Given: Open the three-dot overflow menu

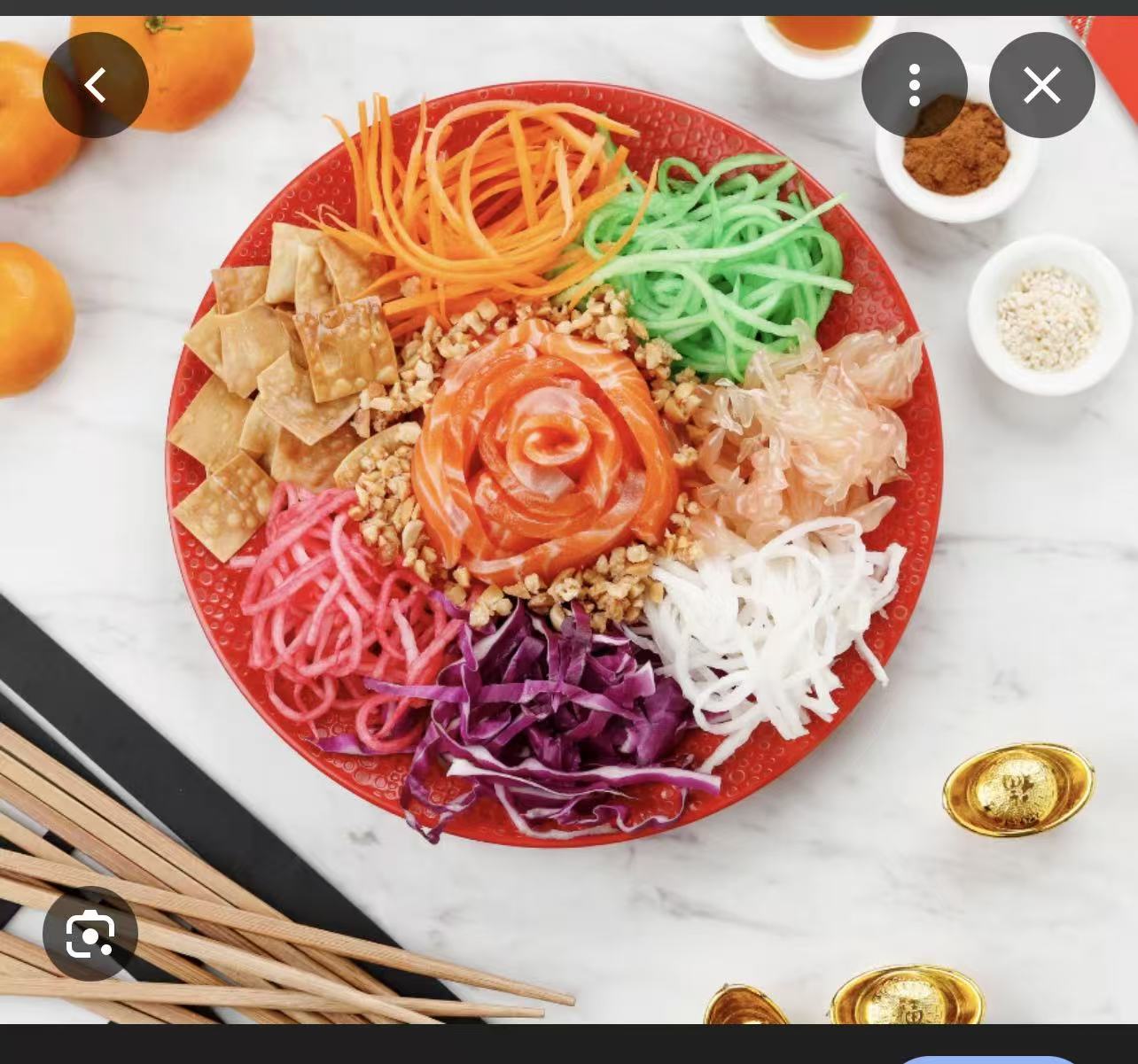Looking at the screenshot, I should [x=914, y=85].
